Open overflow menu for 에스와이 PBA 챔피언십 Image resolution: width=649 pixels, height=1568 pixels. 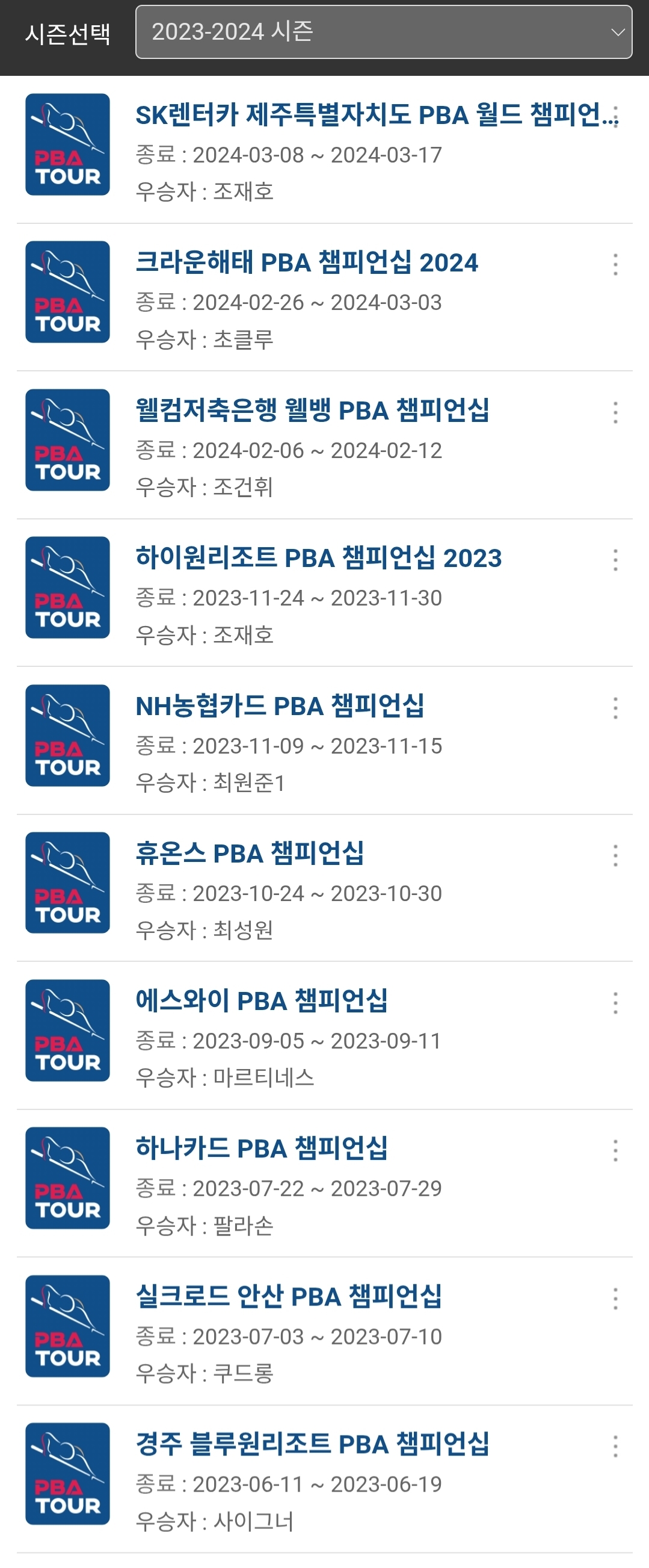coord(615,1003)
